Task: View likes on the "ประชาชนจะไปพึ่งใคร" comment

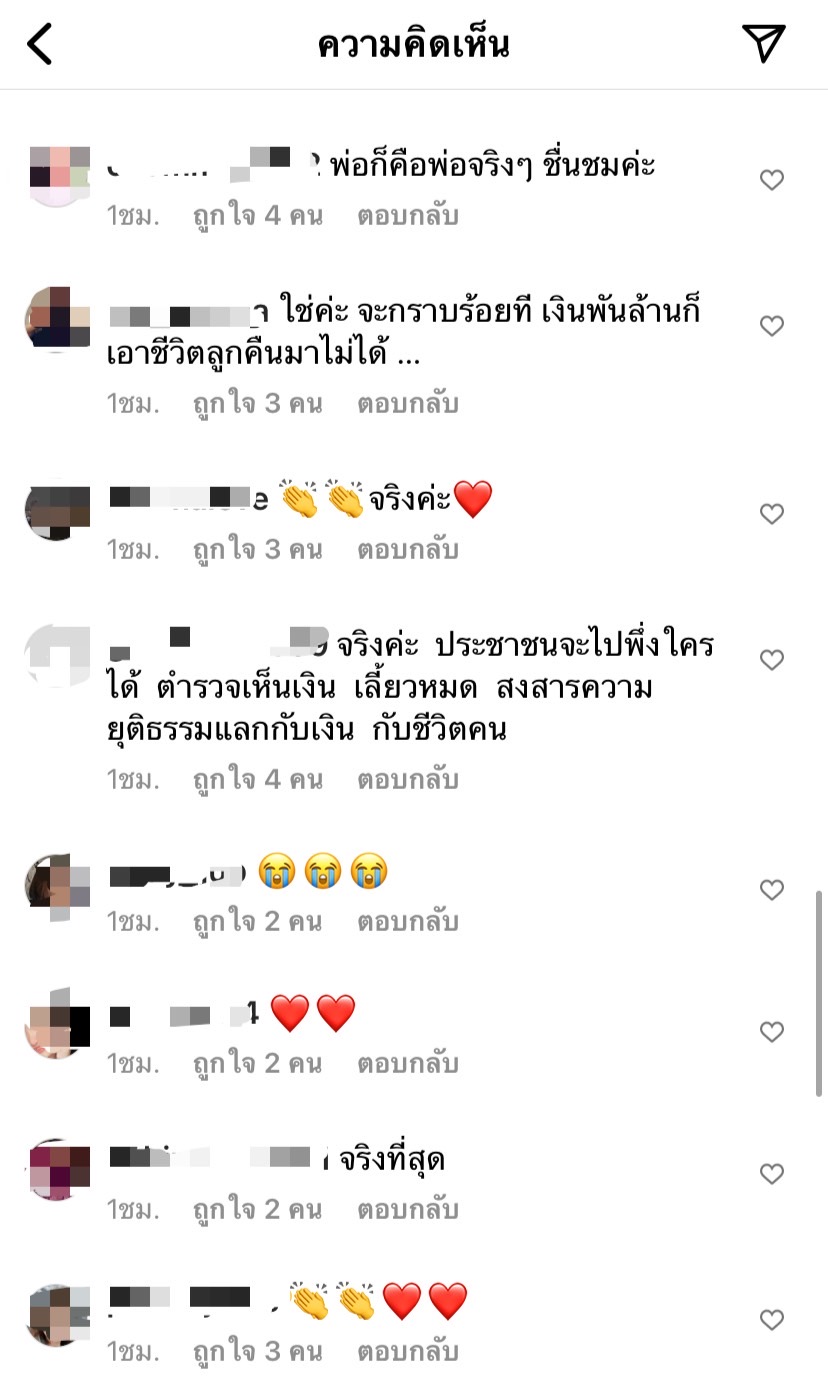Action: click(258, 779)
